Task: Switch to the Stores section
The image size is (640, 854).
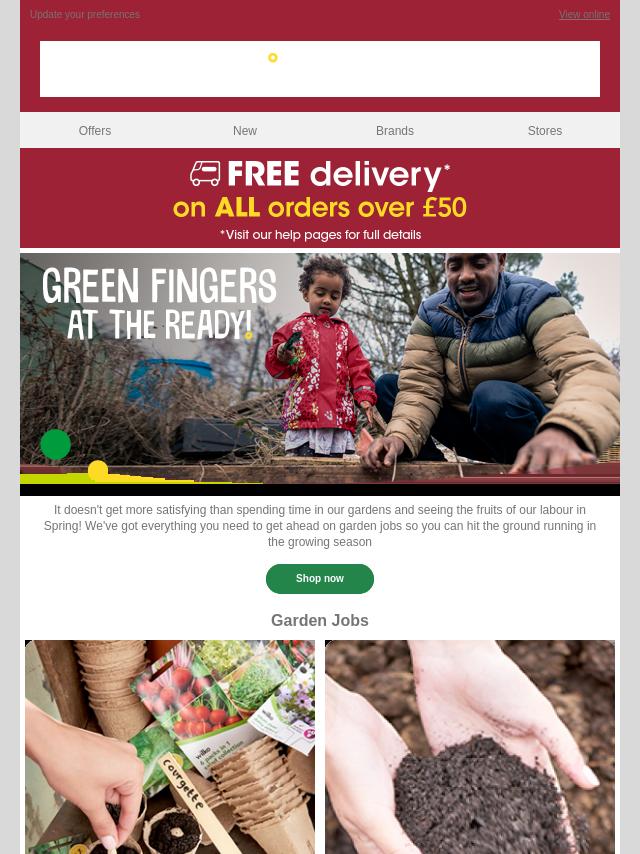Action: [x=545, y=131]
